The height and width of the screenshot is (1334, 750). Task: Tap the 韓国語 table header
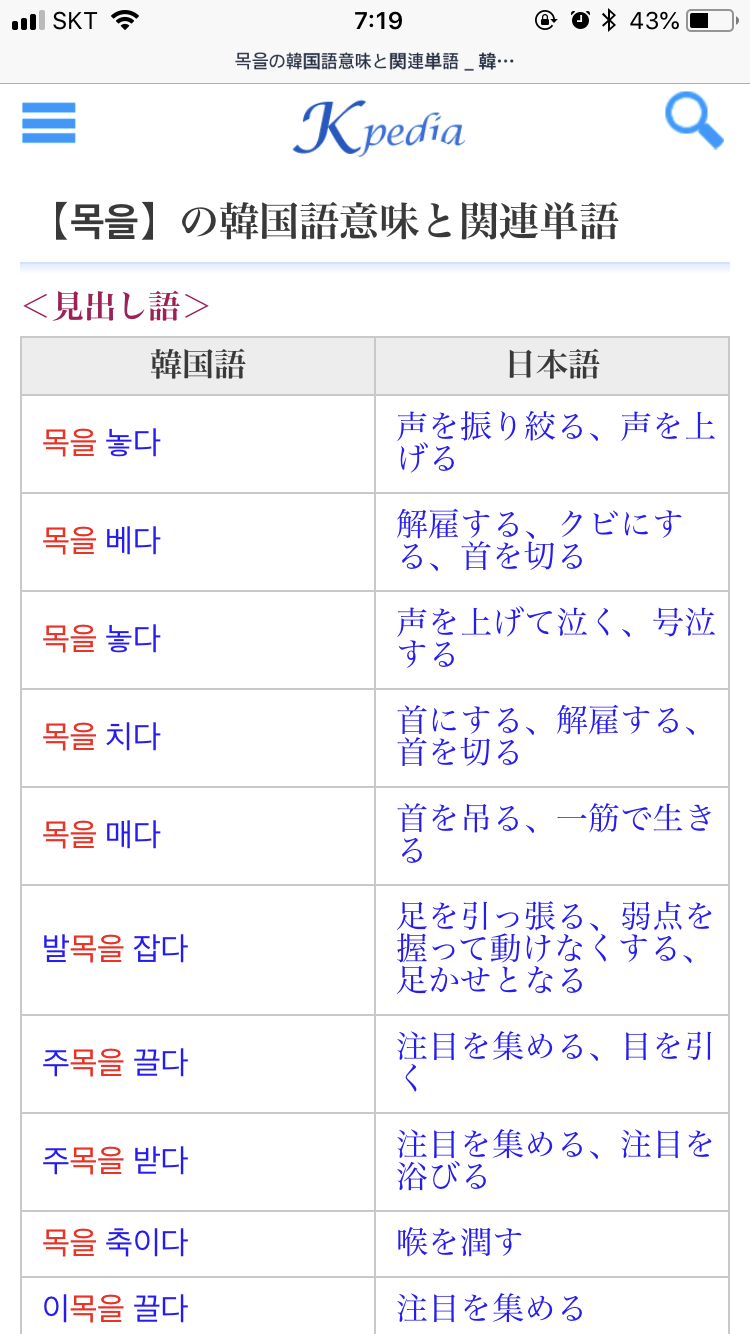coord(197,366)
